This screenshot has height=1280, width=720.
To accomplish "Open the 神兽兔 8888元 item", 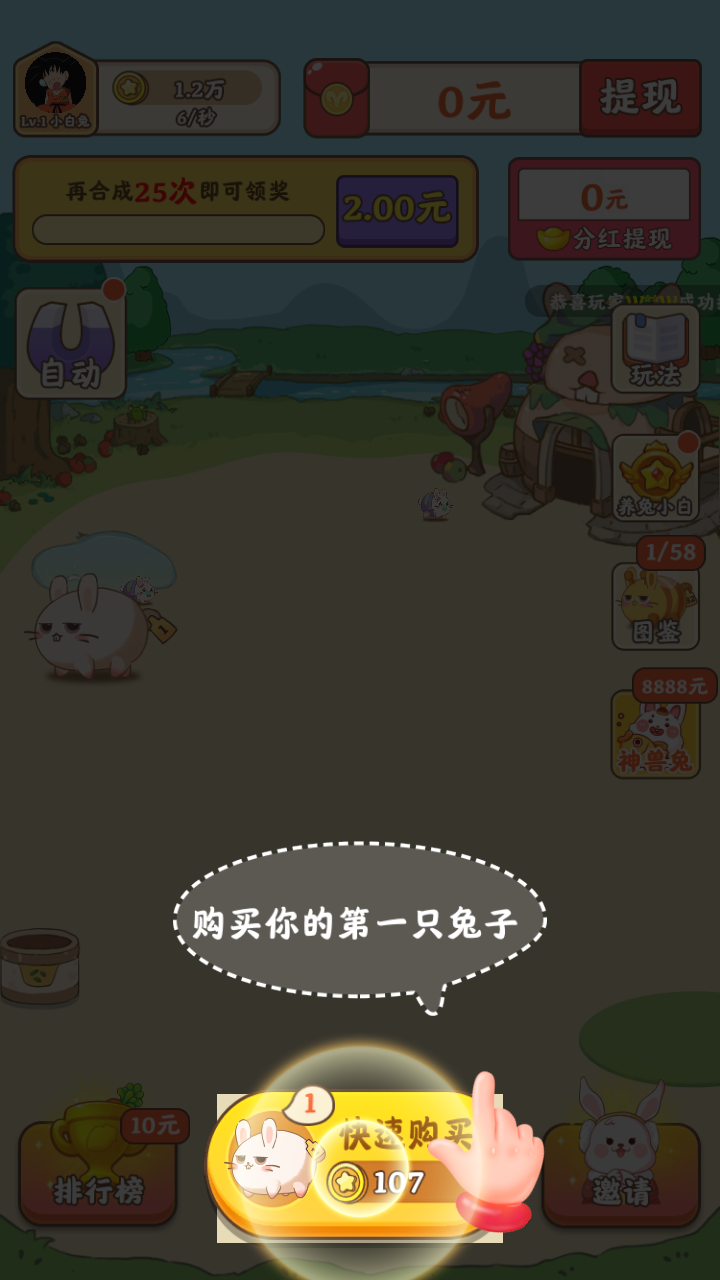I will point(655,732).
